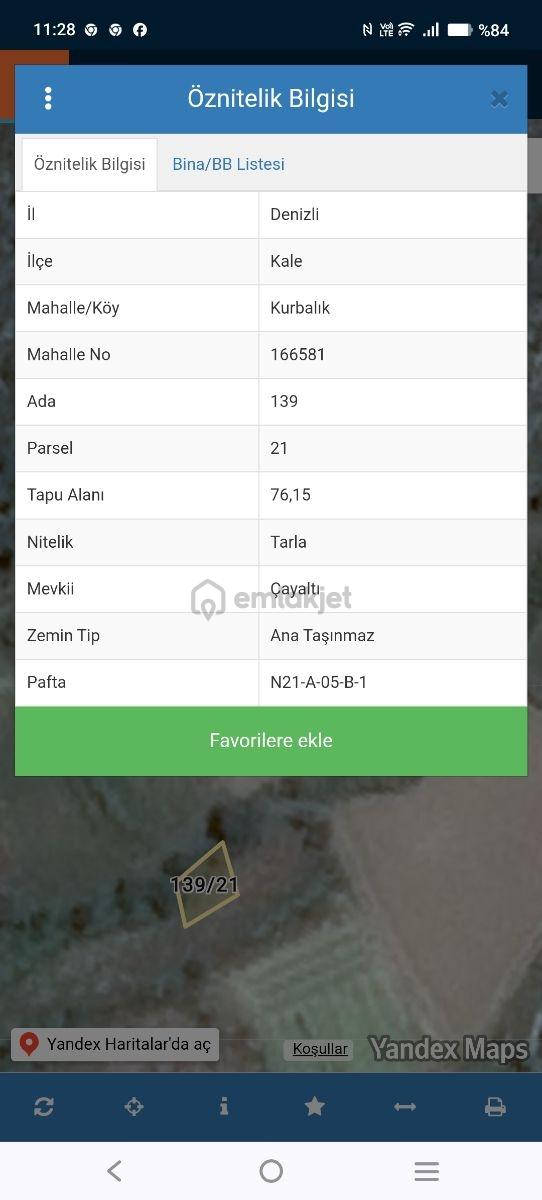Tap the Favorilere ekle button
Viewport: 542px width, 1200px height.
tap(271, 741)
